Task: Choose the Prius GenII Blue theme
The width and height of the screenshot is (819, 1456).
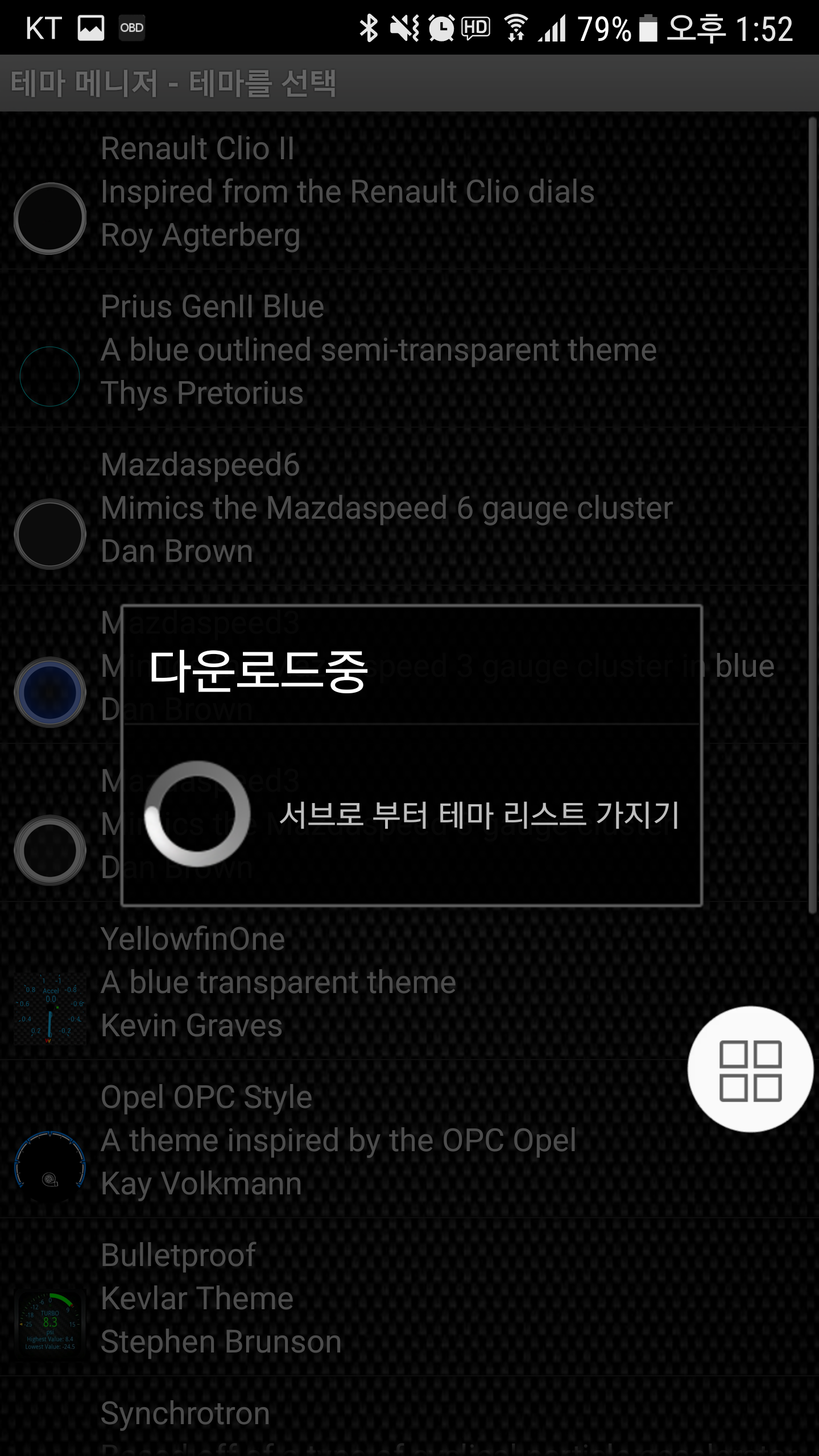Action: coord(378,350)
